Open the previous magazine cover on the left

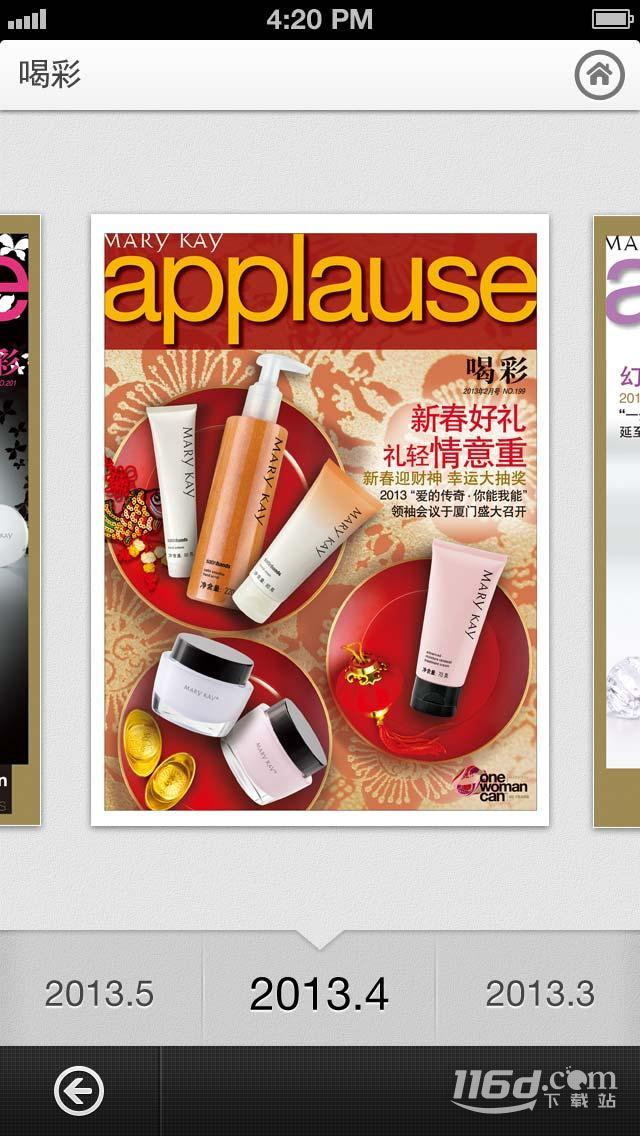point(20,520)
